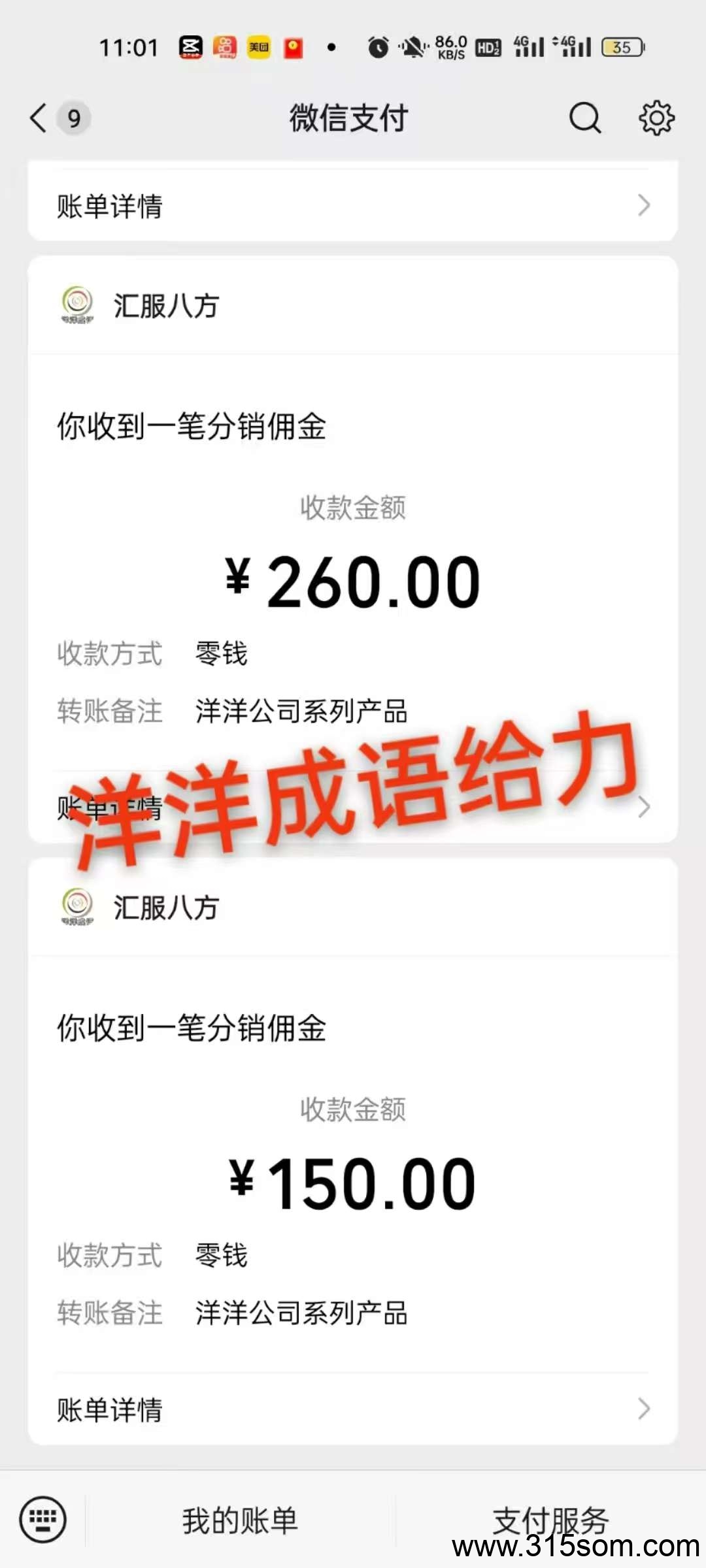Switch to keyboard input mode
Image resolution: width=706 pixels, height=1568 pixels.
pyautogui.click(x=43, y=1519)
